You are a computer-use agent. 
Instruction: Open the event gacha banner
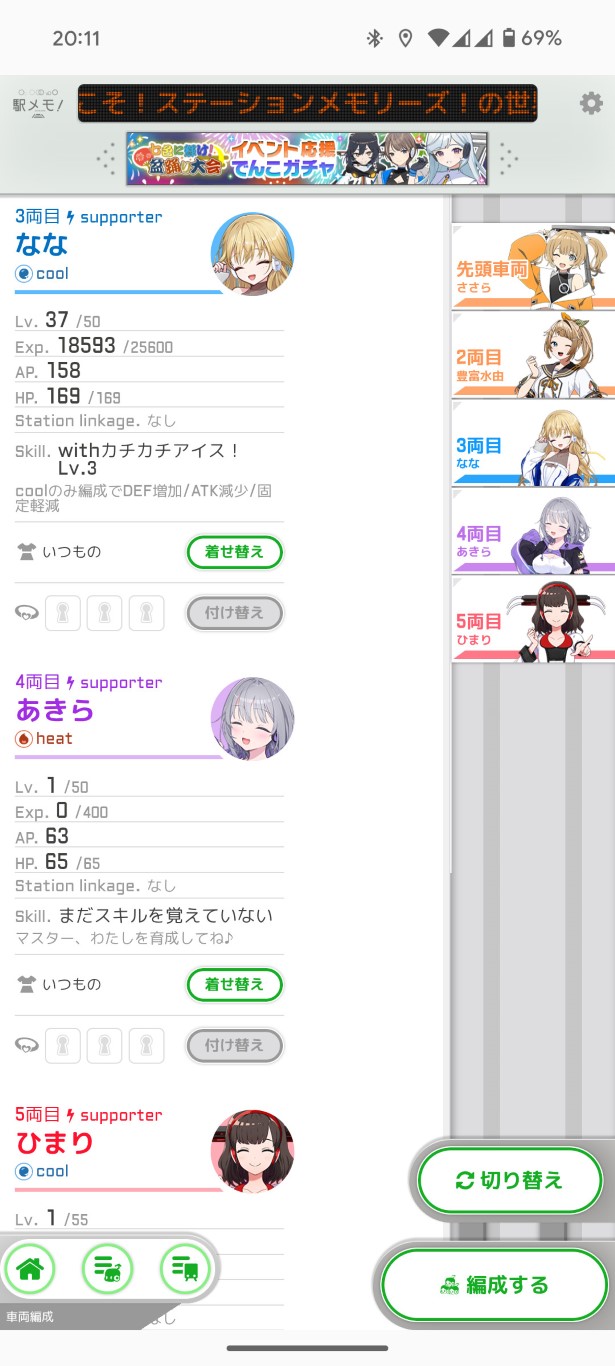coord(307,158)
